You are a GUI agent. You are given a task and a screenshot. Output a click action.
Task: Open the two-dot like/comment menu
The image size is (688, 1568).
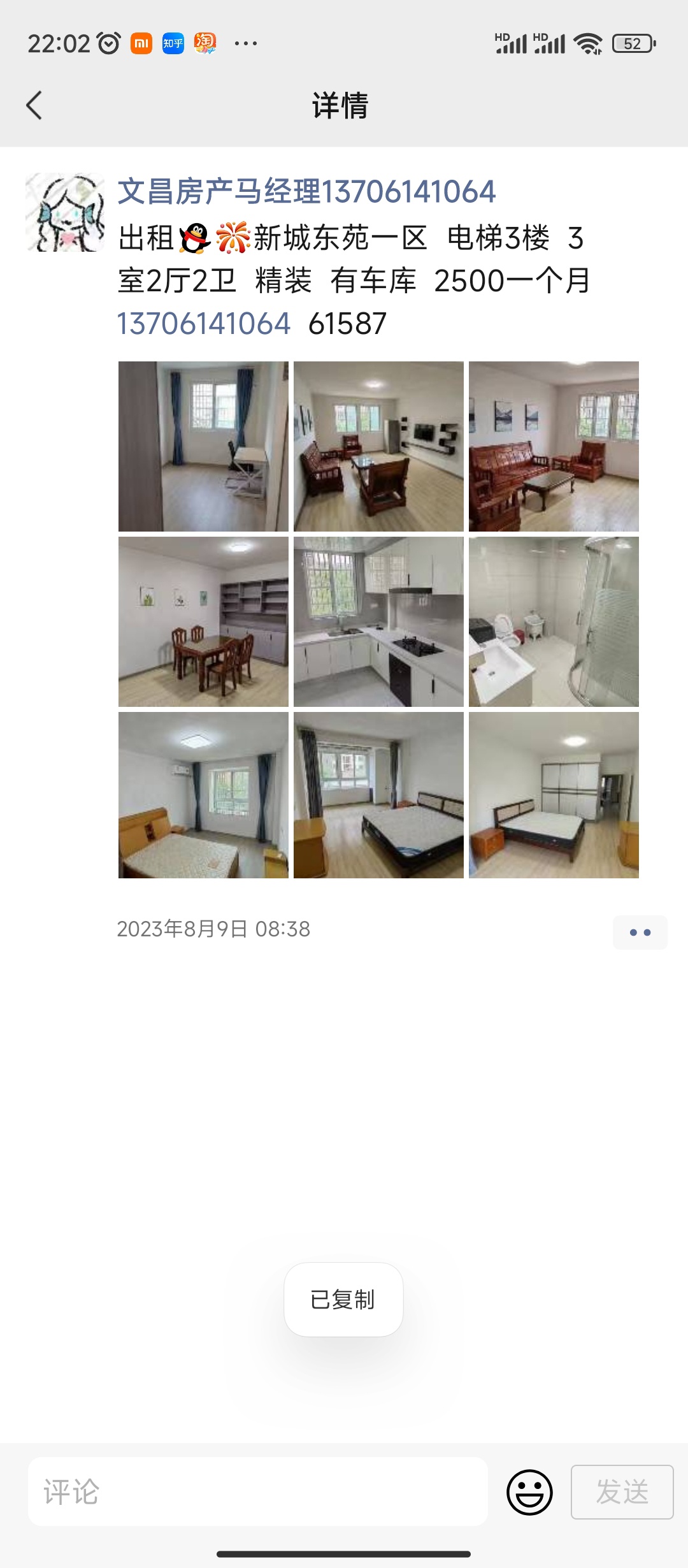point(640,933)
